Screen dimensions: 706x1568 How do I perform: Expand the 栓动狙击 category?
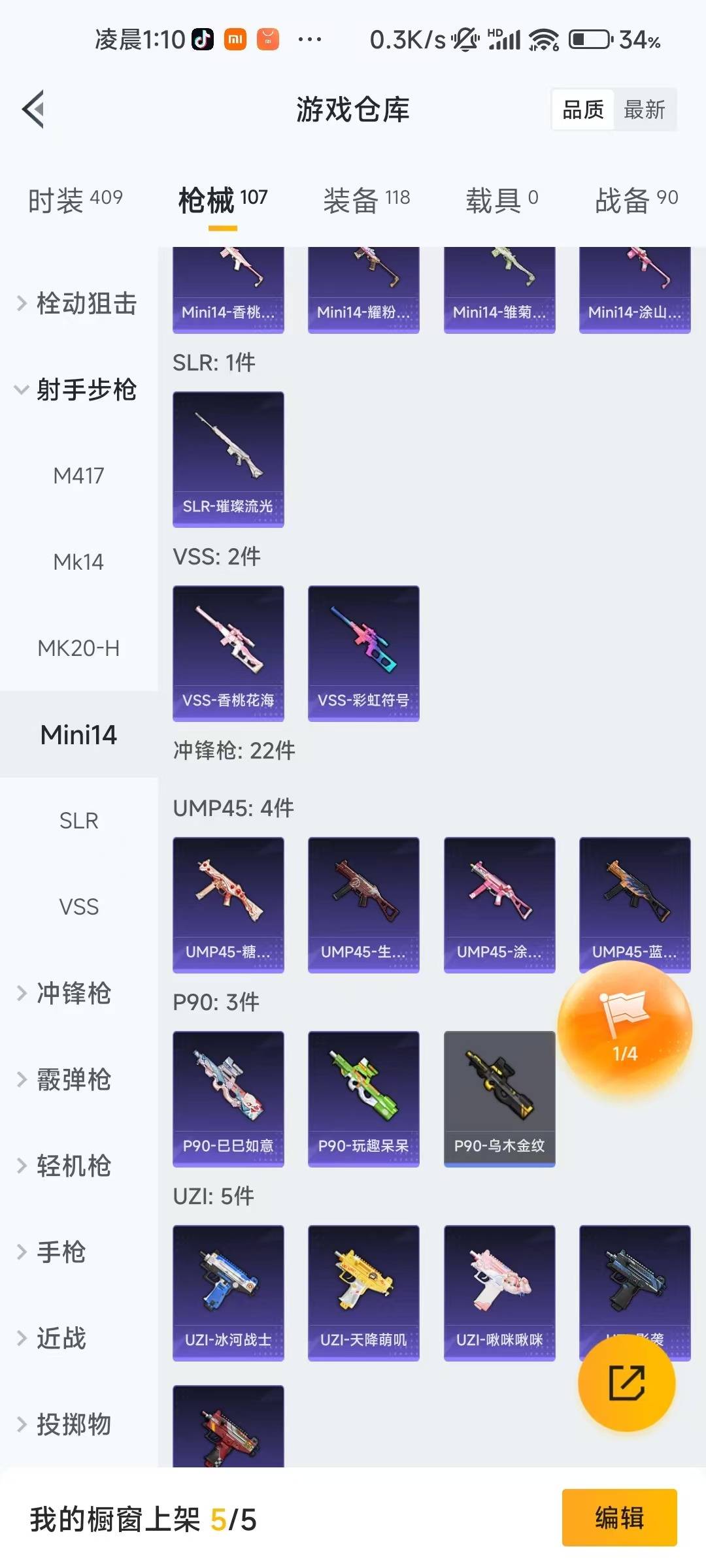(78, 304)
